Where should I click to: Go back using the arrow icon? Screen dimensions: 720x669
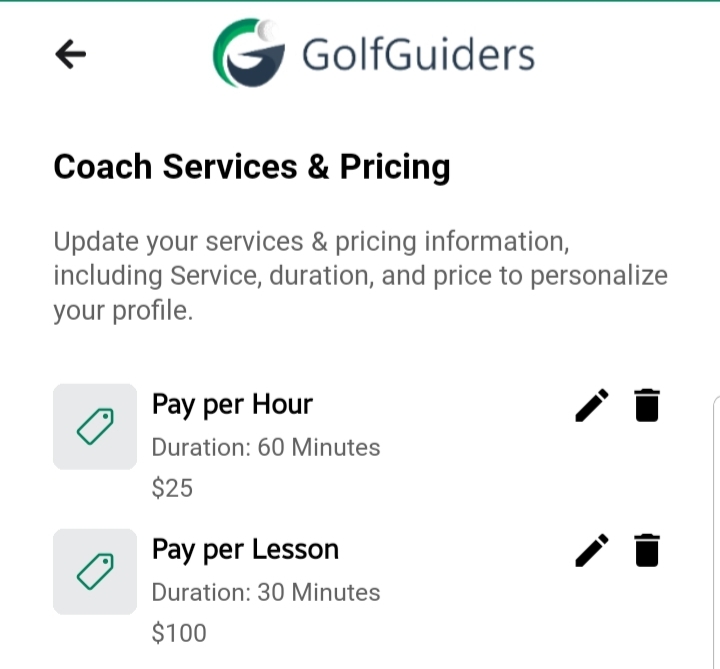71,55
